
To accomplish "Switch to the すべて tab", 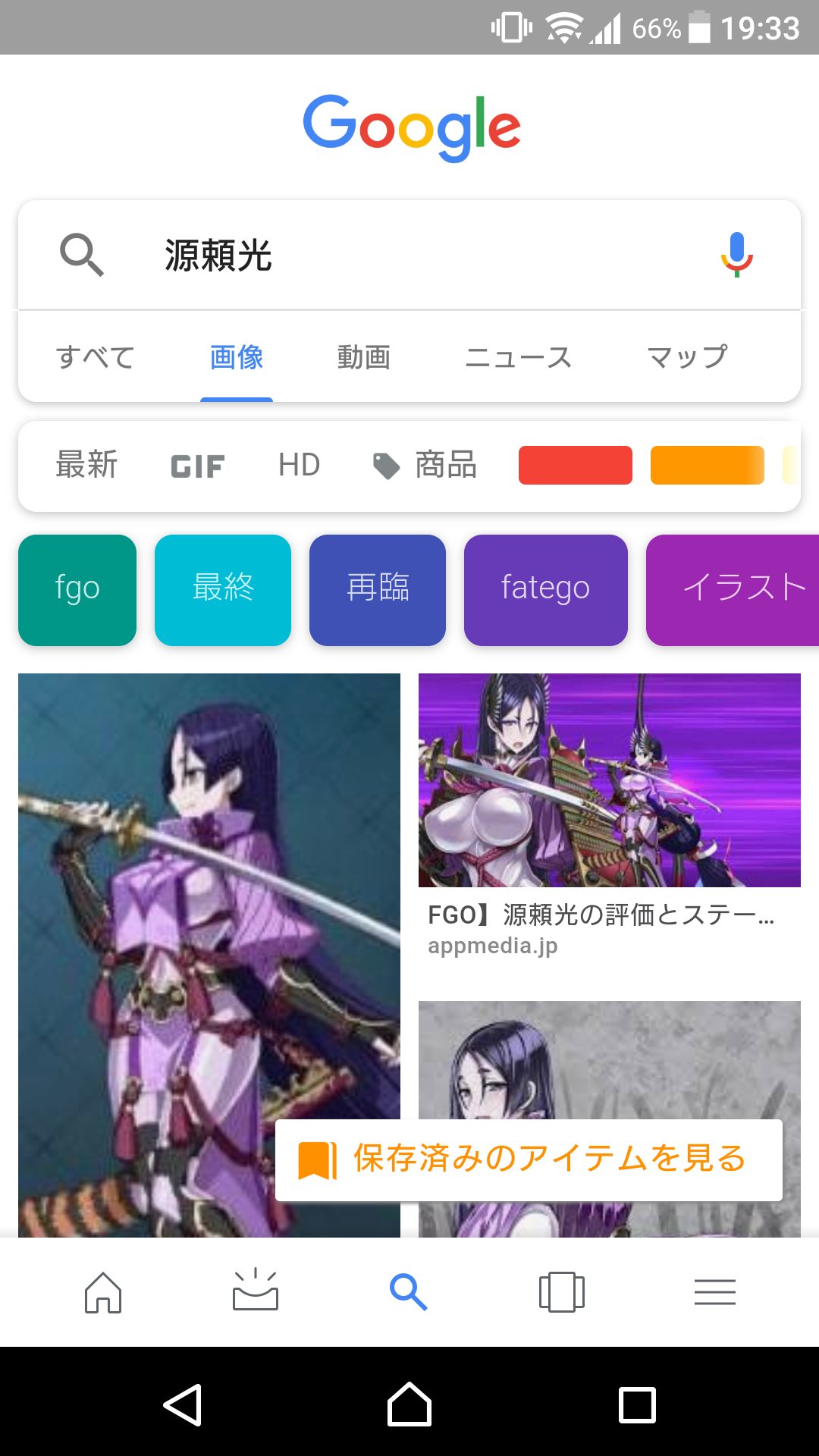I will click(x=96, y=357).
